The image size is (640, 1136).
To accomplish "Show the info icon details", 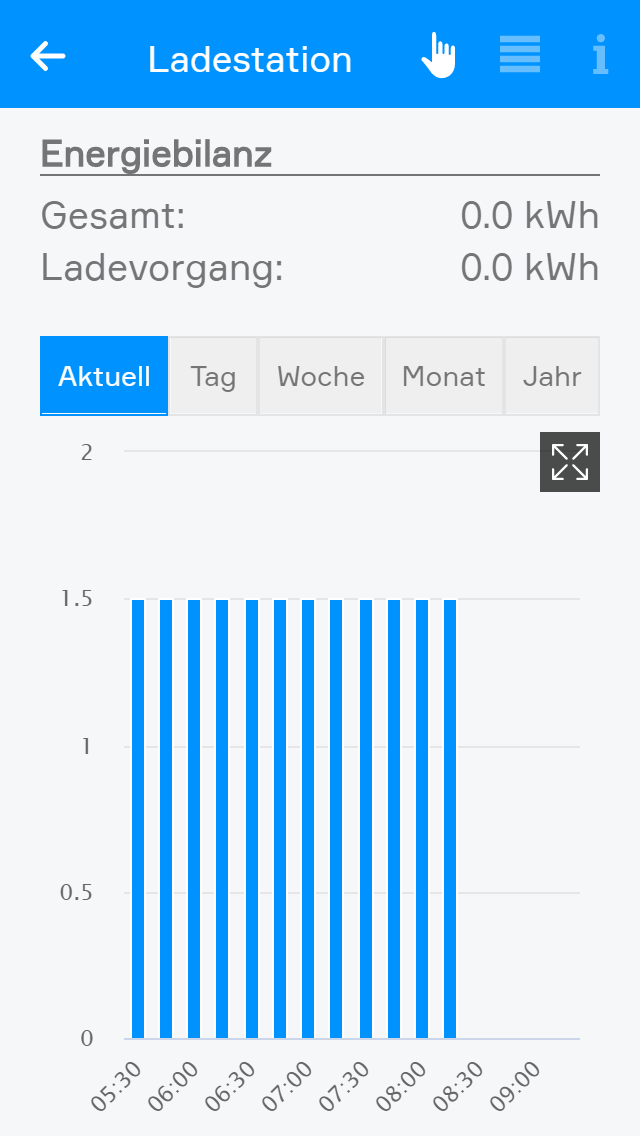I will [x=600, y=55].
